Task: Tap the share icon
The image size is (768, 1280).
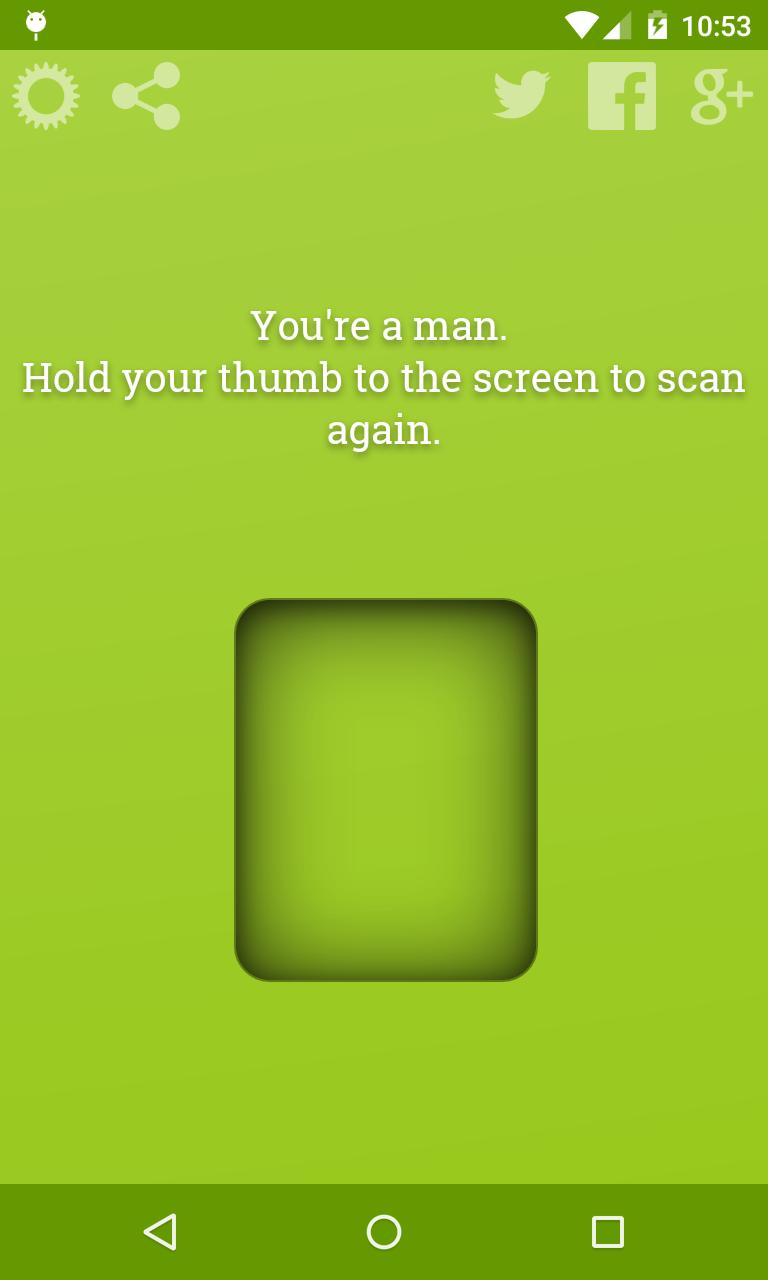Action: [x=146, y=96]
